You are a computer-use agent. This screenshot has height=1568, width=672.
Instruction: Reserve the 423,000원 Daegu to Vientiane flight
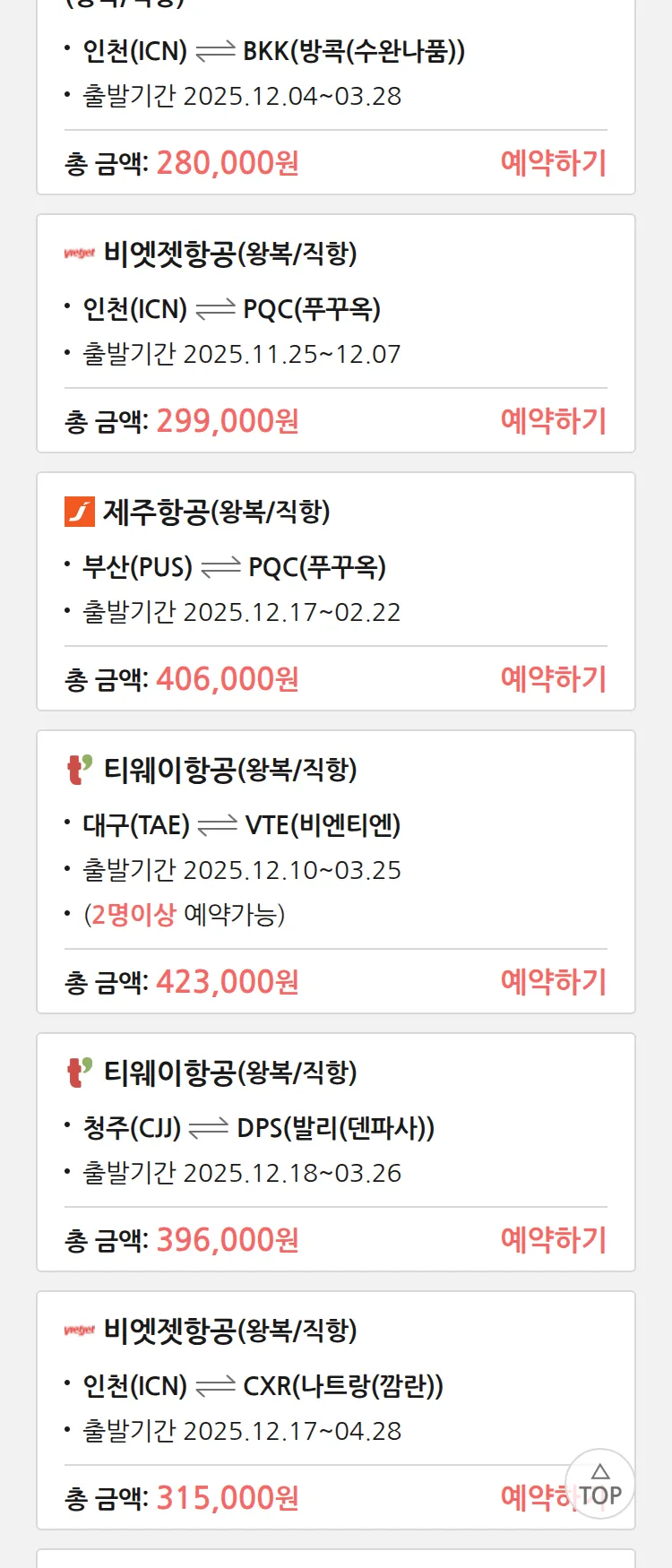click(553, 982)
